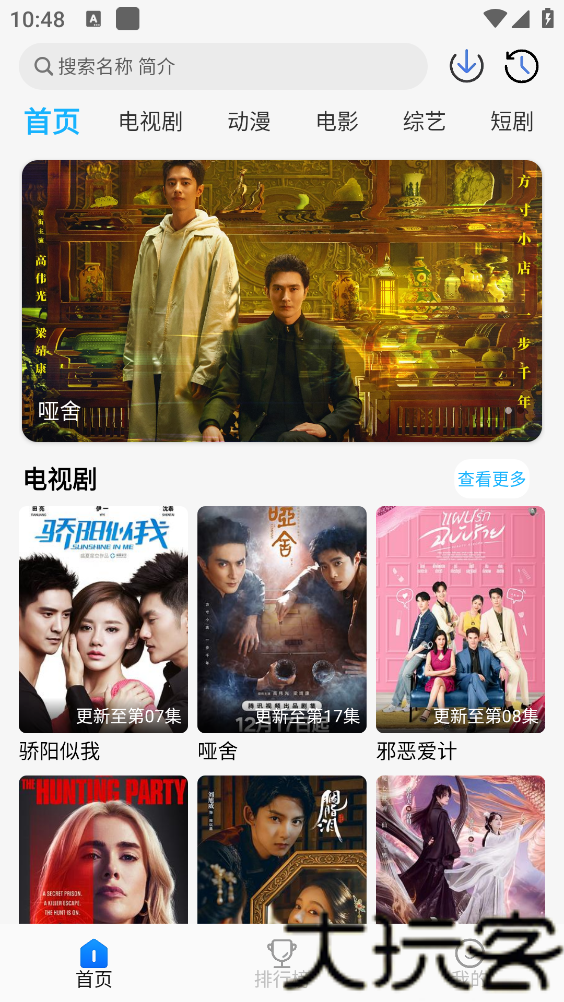Open the search box for titles
The image size is (564, 1002).
pyautogui.click(x=223, y=66)
